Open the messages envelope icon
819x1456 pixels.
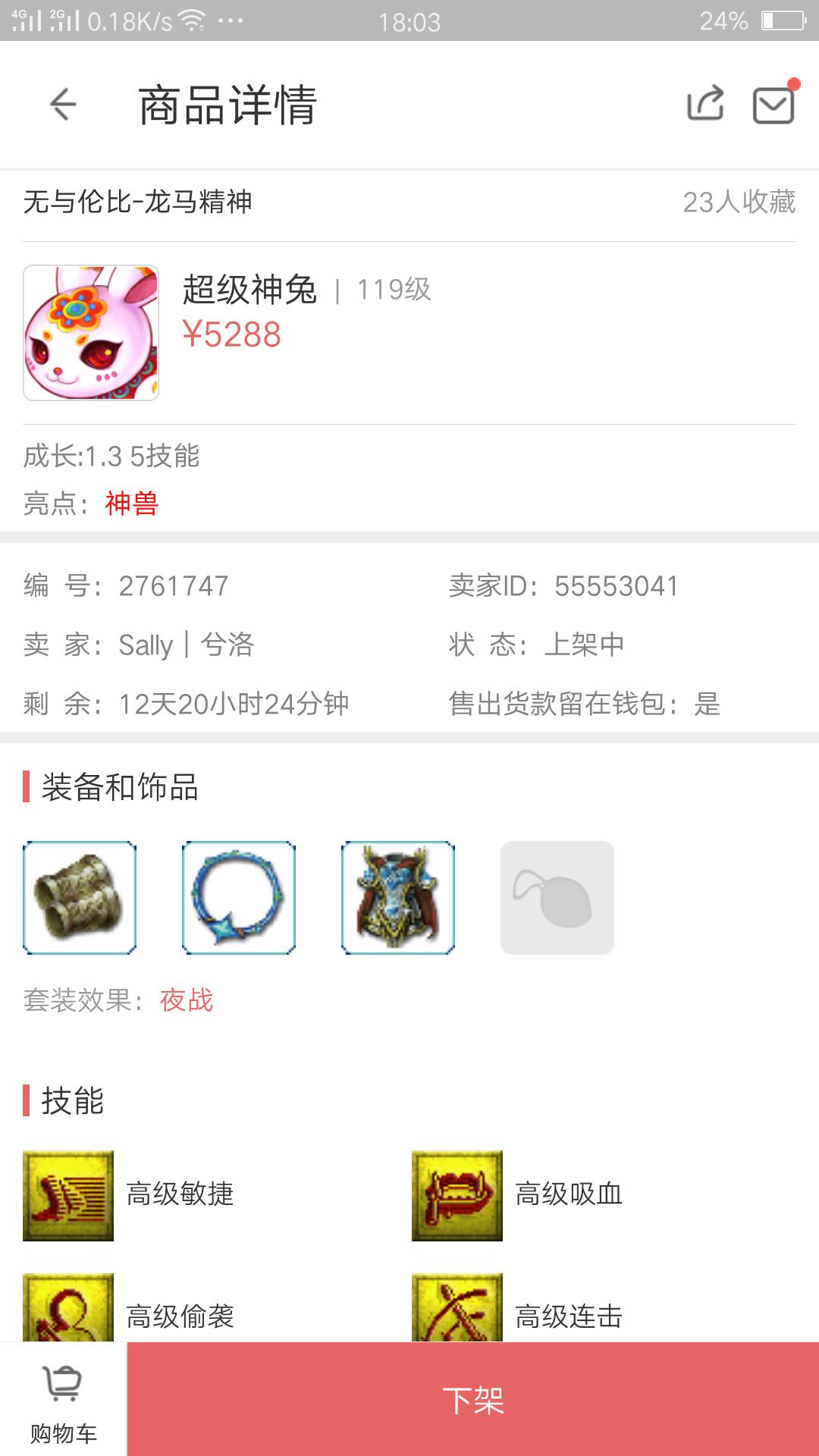click(x=773, y=104)
